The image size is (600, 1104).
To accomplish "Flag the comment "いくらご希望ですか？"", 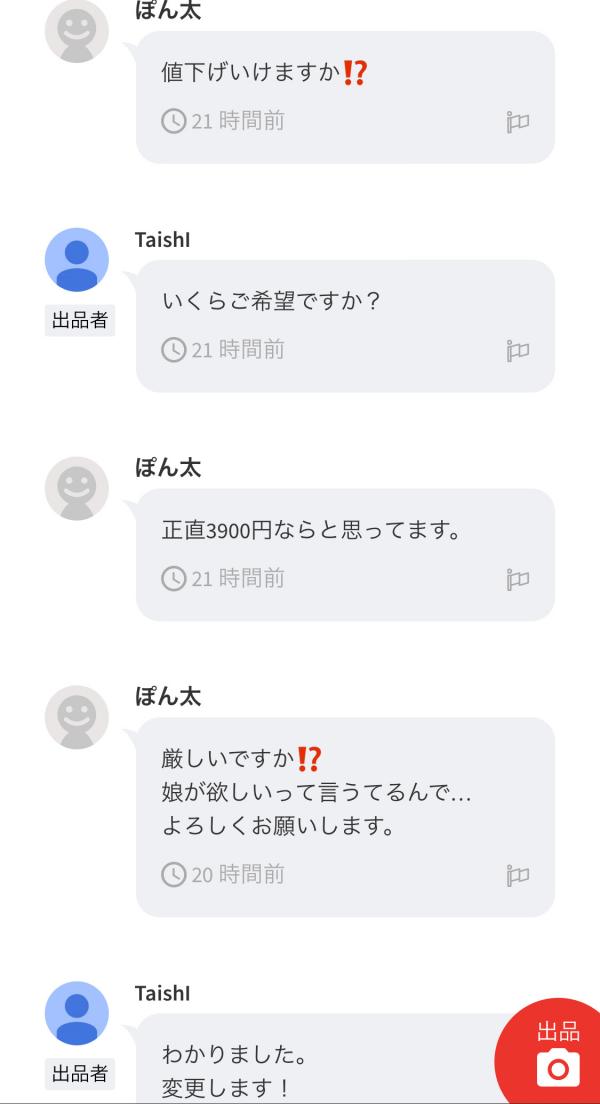I will [x=517, y=350].
